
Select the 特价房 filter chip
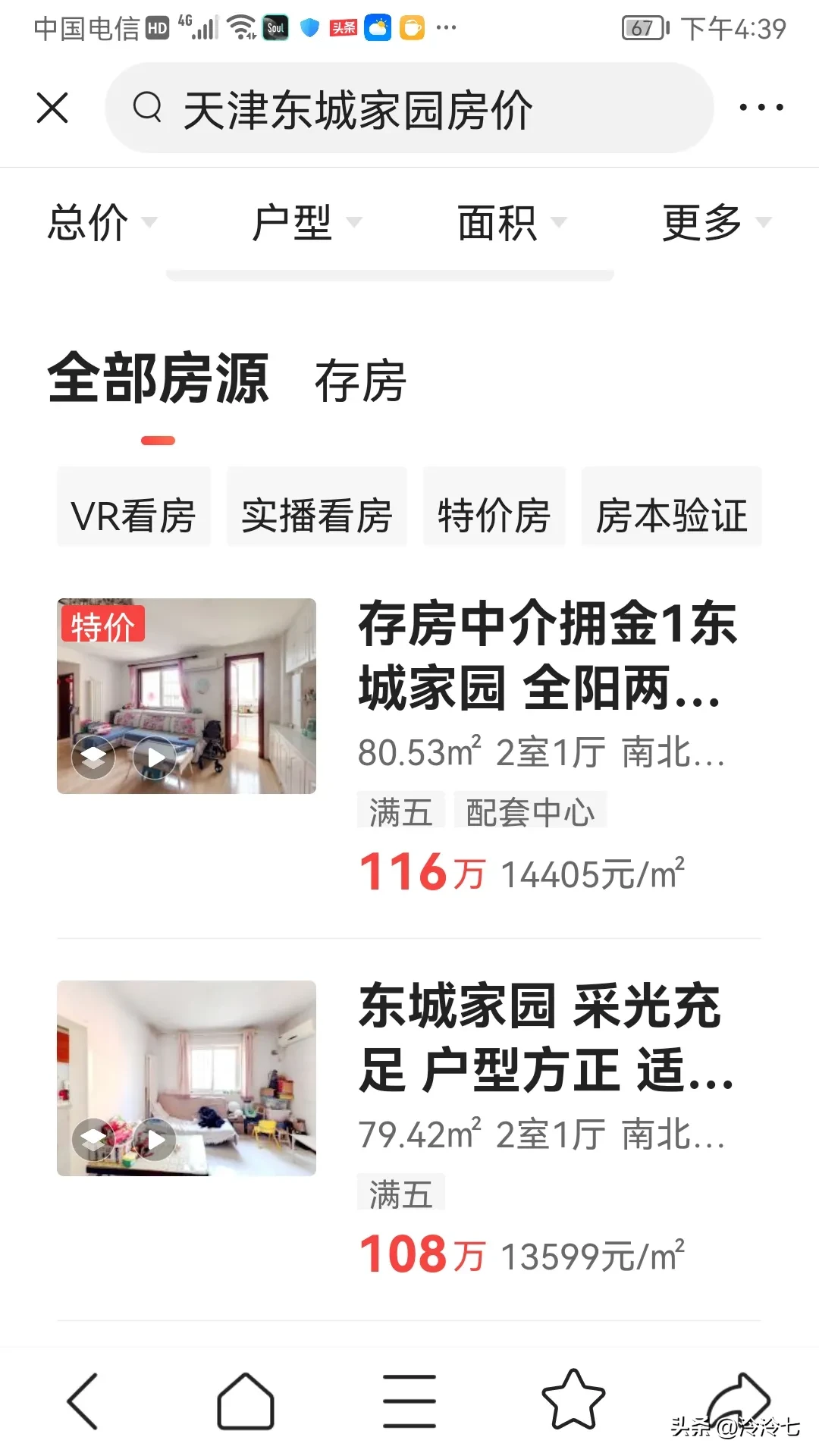tap(494, 516)
